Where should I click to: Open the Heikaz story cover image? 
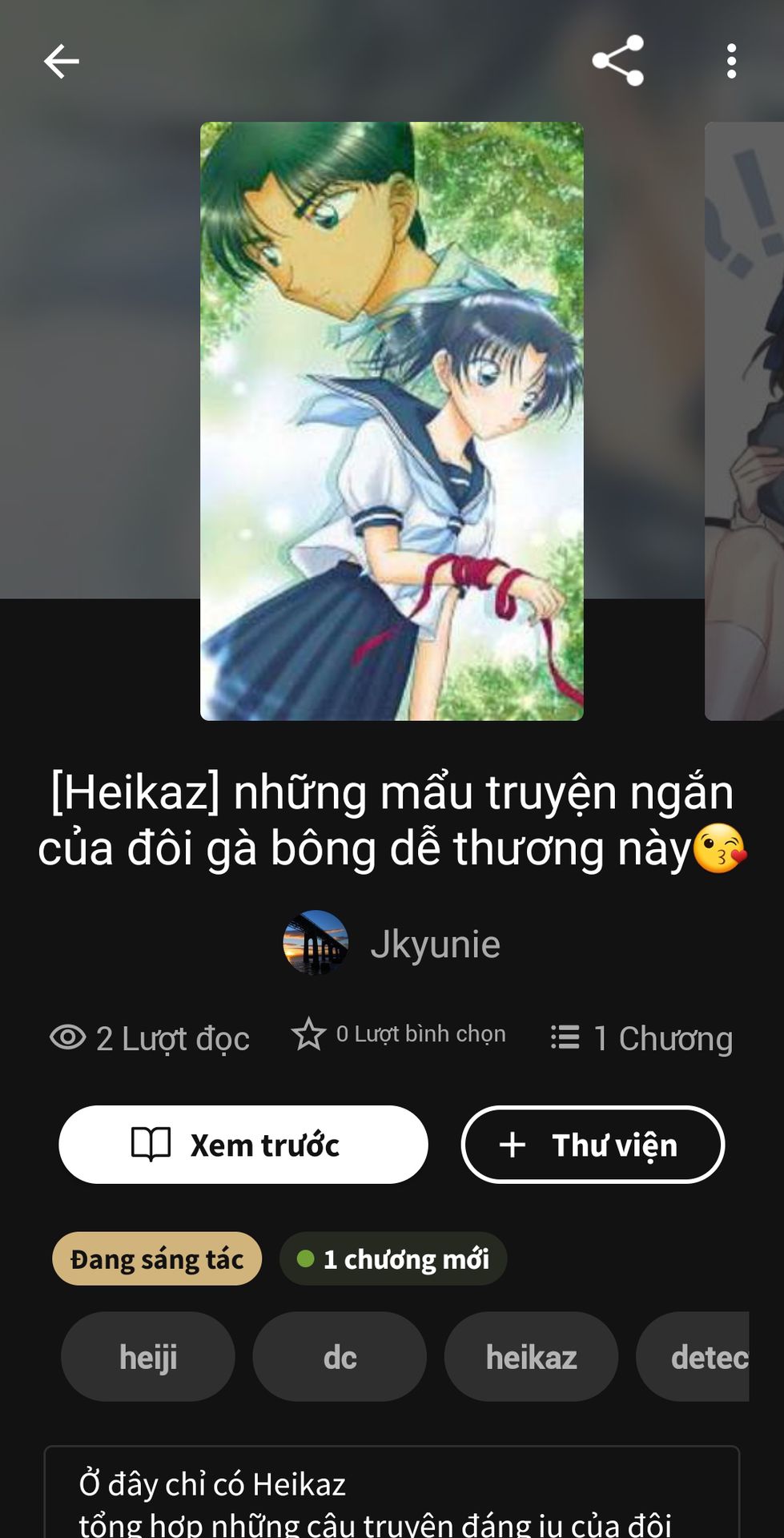392,421
